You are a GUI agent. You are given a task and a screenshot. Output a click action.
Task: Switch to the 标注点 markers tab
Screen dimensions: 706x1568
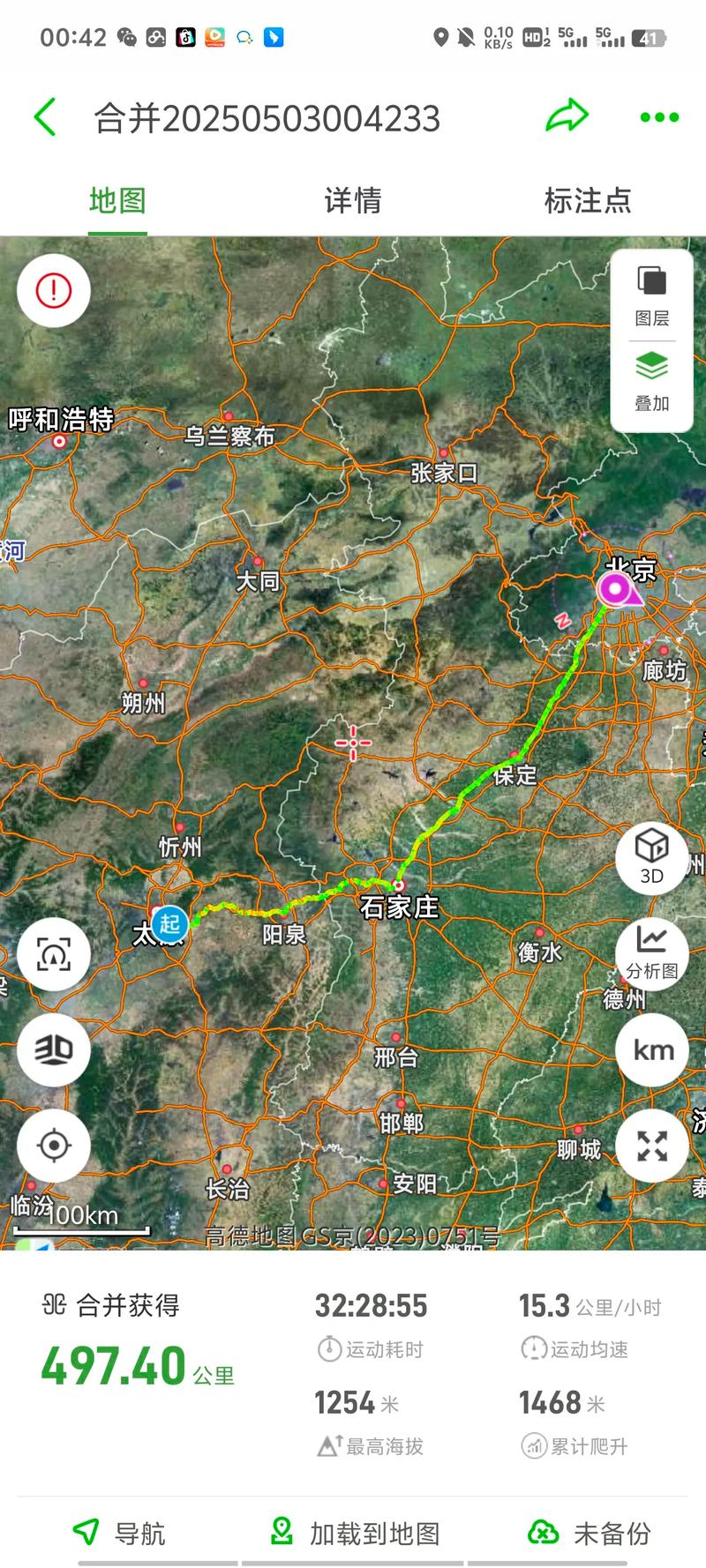(x=589, y=201)
